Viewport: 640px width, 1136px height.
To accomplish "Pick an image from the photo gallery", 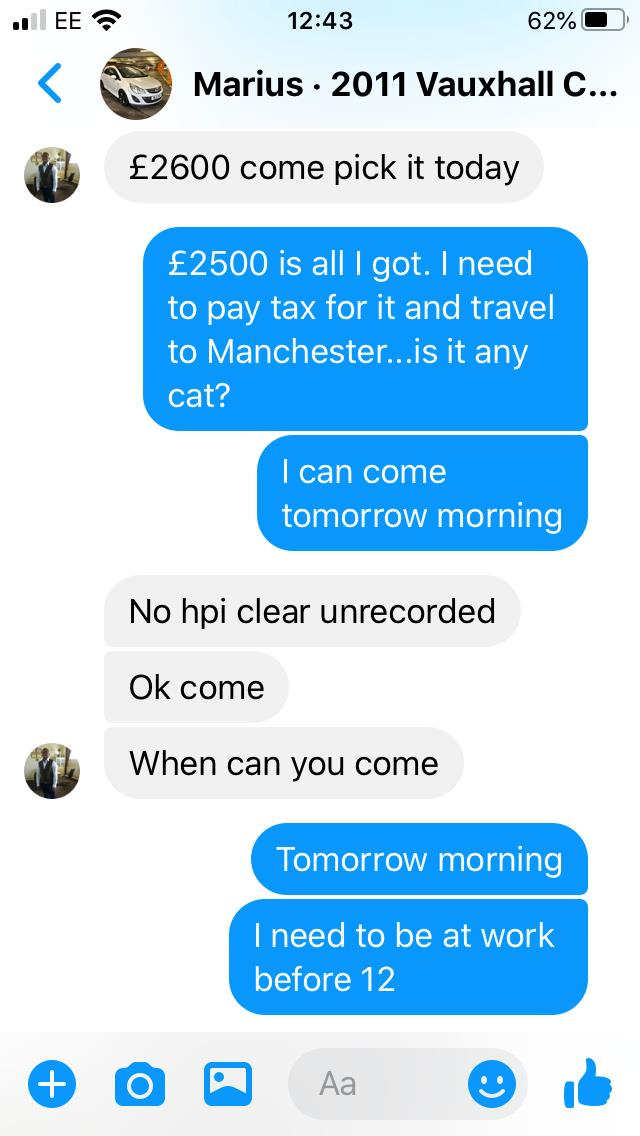I will point(228,1084).
